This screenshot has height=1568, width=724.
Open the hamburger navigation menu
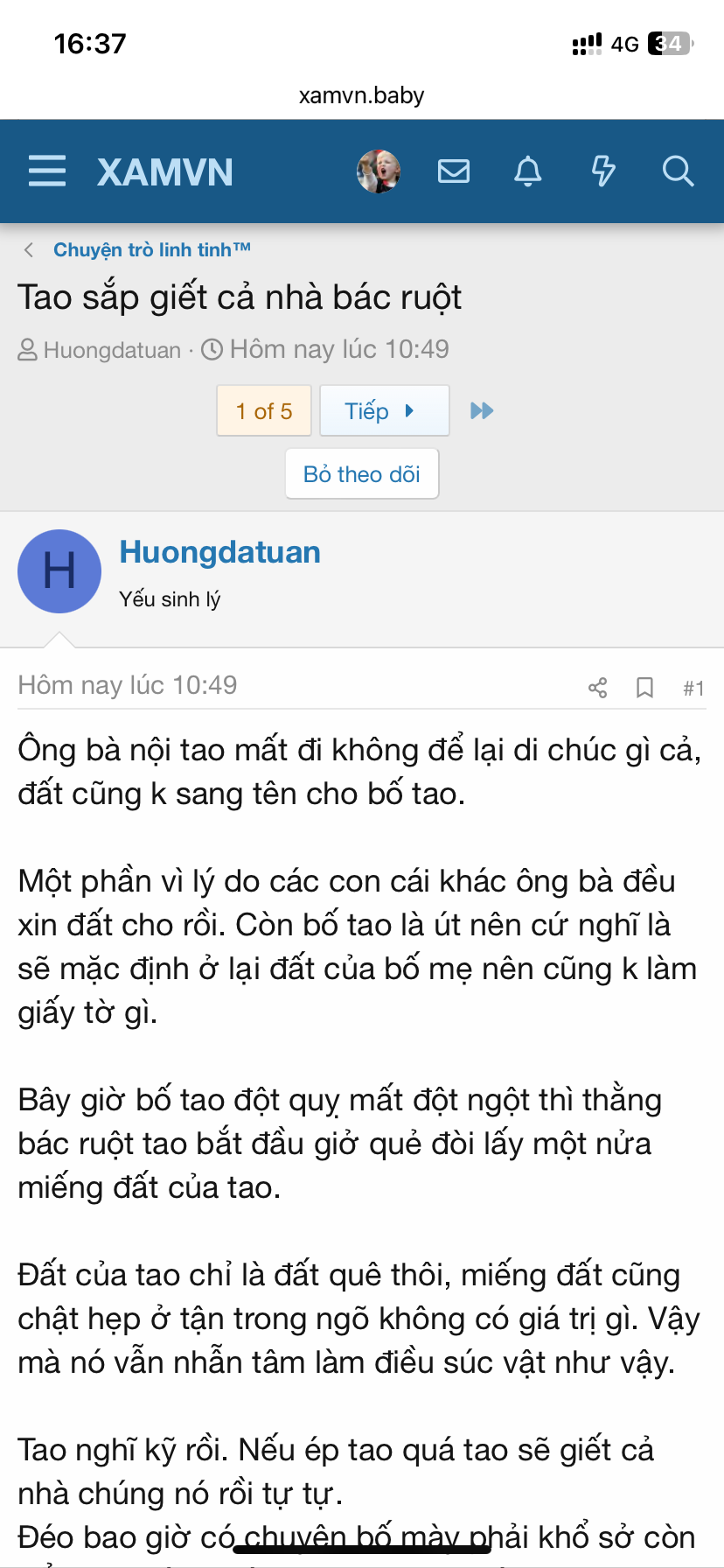click(47, 171)
